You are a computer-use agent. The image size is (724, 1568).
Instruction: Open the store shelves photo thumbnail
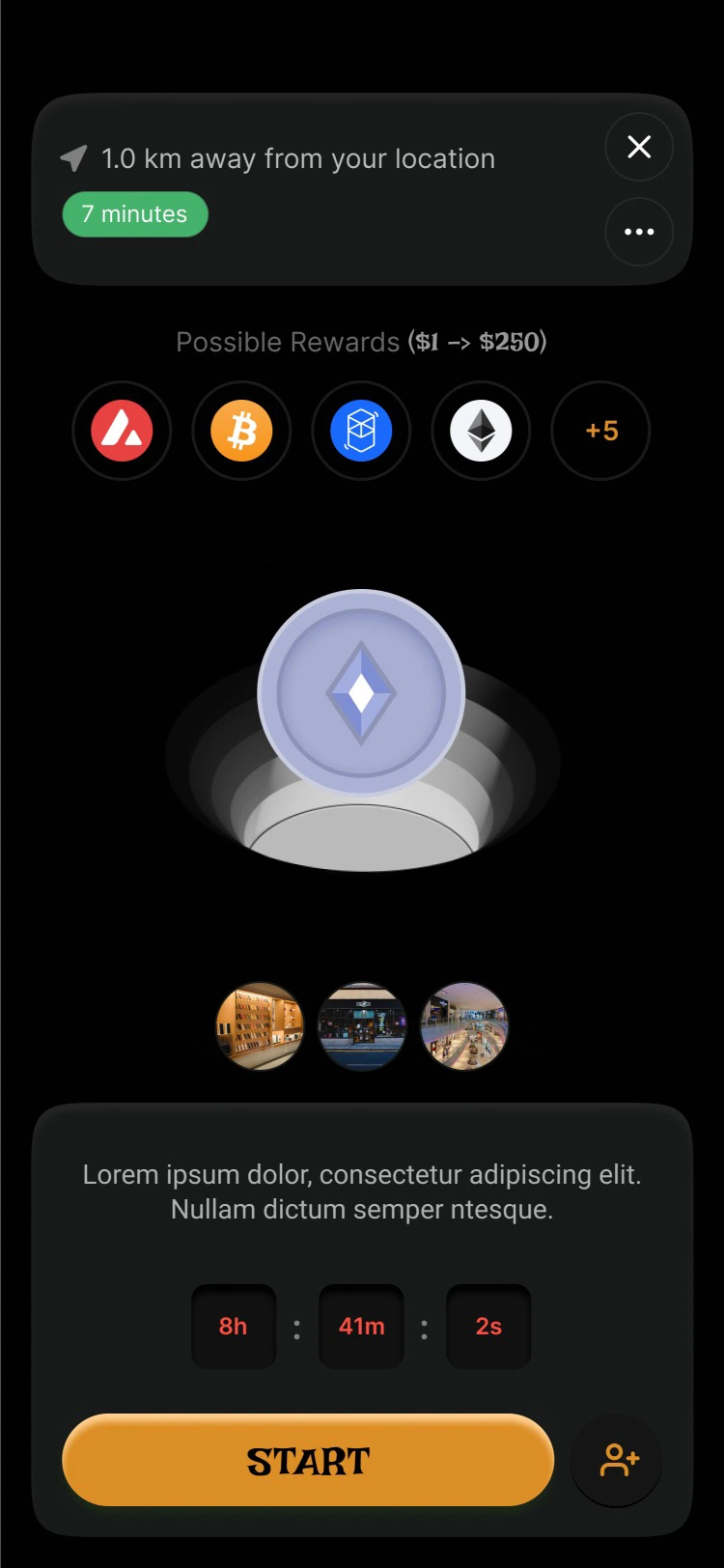(x=260, y=1026)
